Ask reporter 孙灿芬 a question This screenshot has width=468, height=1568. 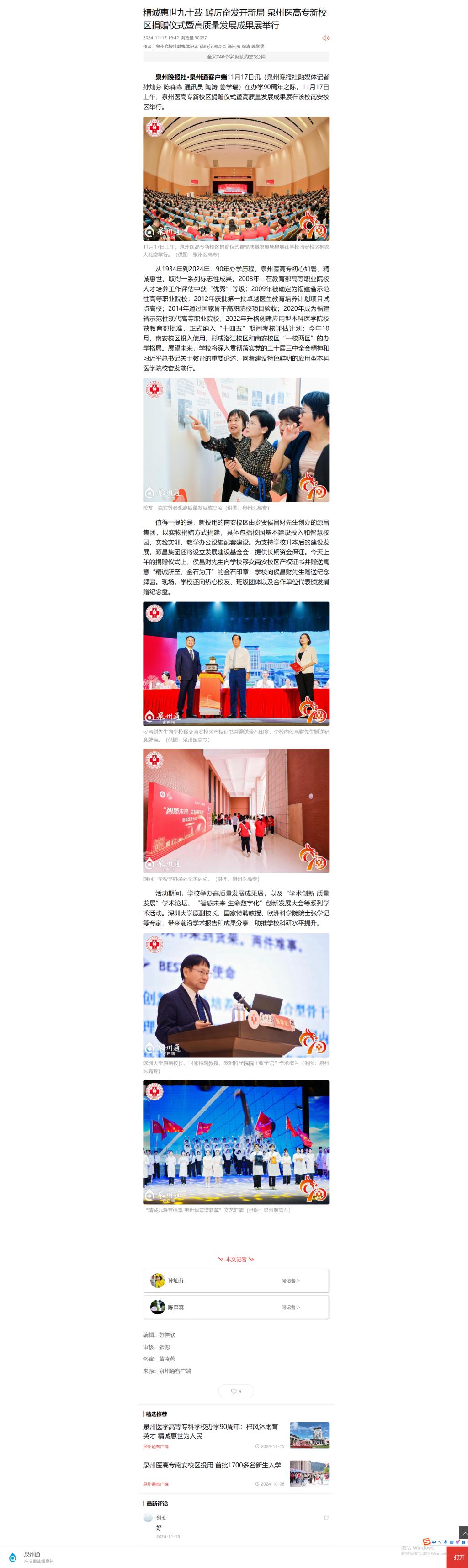(x=290, y=1281)
